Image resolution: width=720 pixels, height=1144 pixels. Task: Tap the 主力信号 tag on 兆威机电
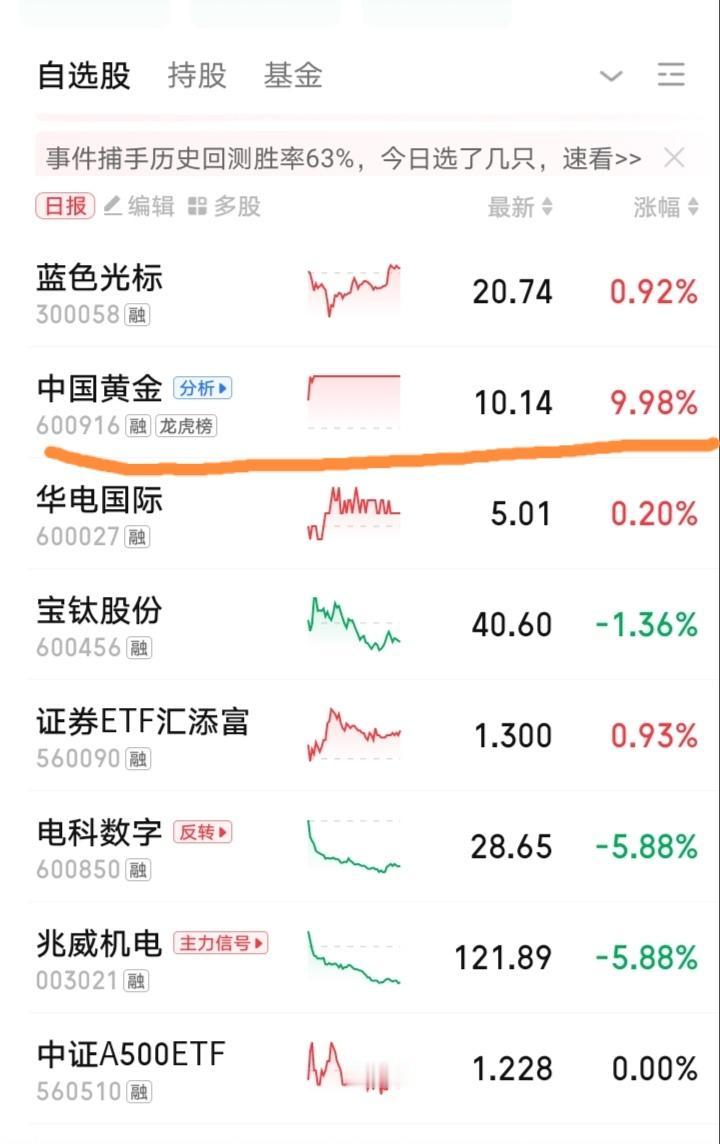point(220,943)
